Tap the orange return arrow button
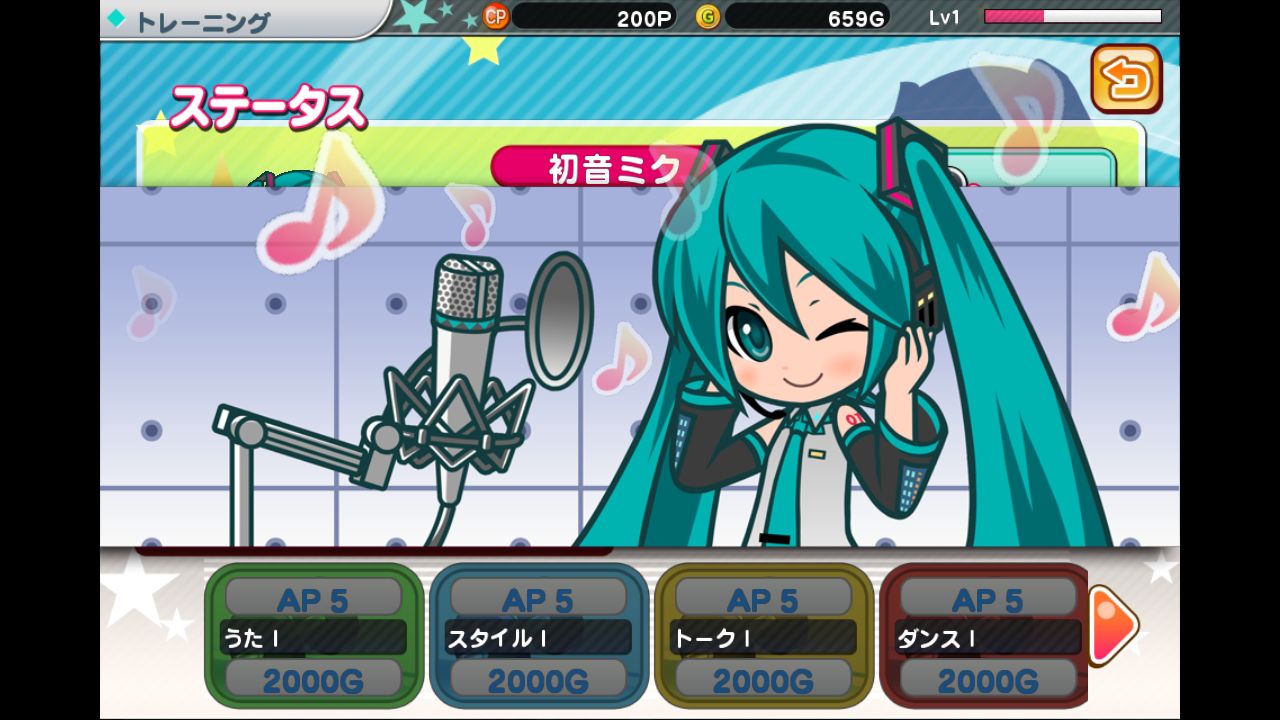1280x720 pixels. [x=1126, y=78]
